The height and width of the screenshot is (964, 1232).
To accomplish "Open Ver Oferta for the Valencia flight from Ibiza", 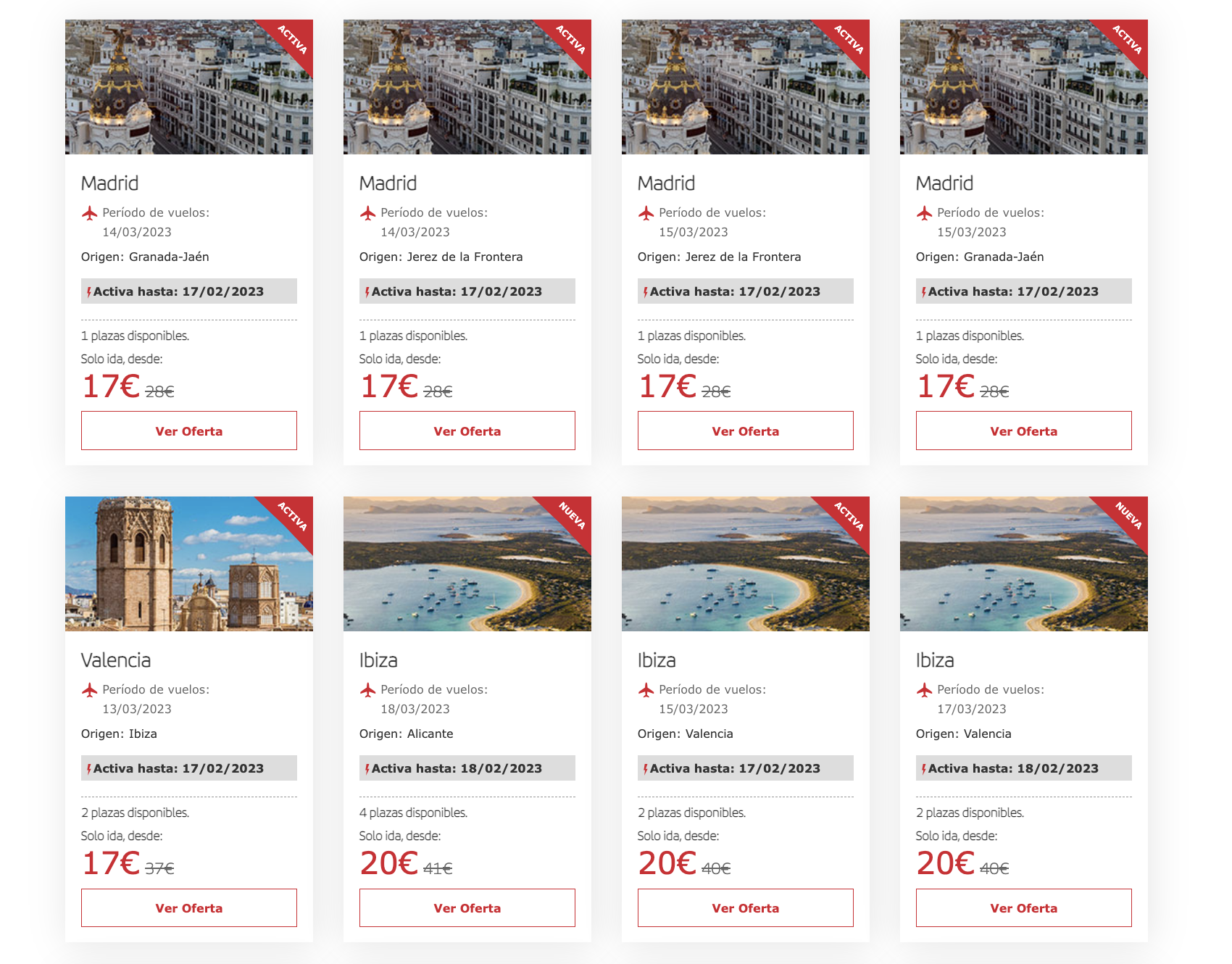I will click(x=188, y=907).
